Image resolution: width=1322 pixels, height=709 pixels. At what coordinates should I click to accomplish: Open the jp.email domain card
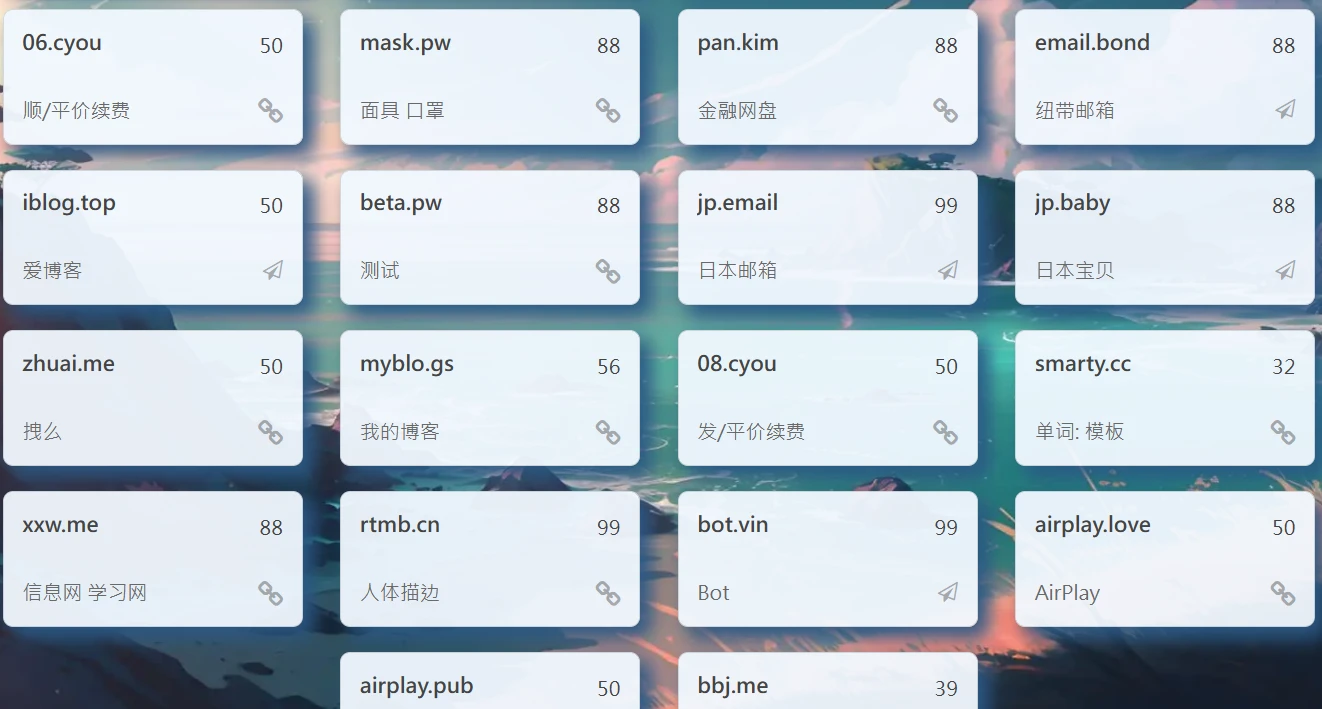pyautogui.click(x=827, y=237)
